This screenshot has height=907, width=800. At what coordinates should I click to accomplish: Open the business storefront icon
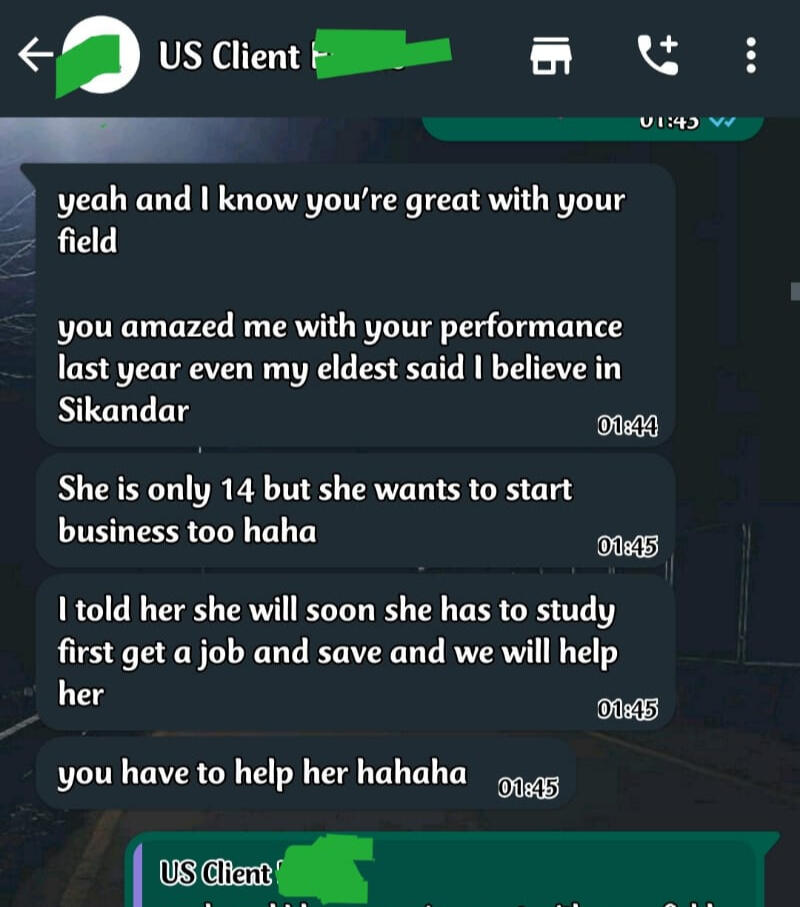(x=550, y=56)
